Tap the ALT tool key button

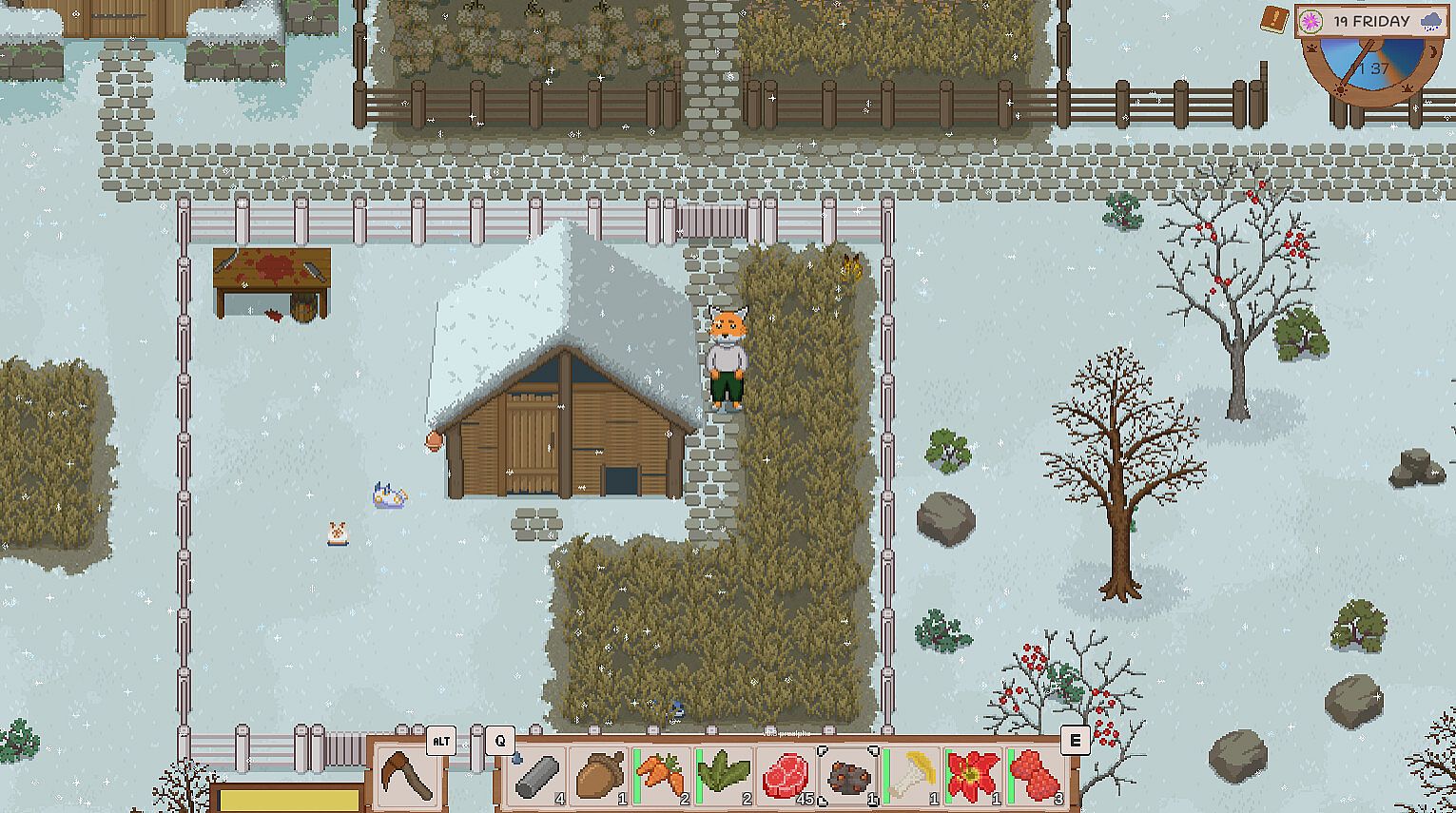pos(440,741)
